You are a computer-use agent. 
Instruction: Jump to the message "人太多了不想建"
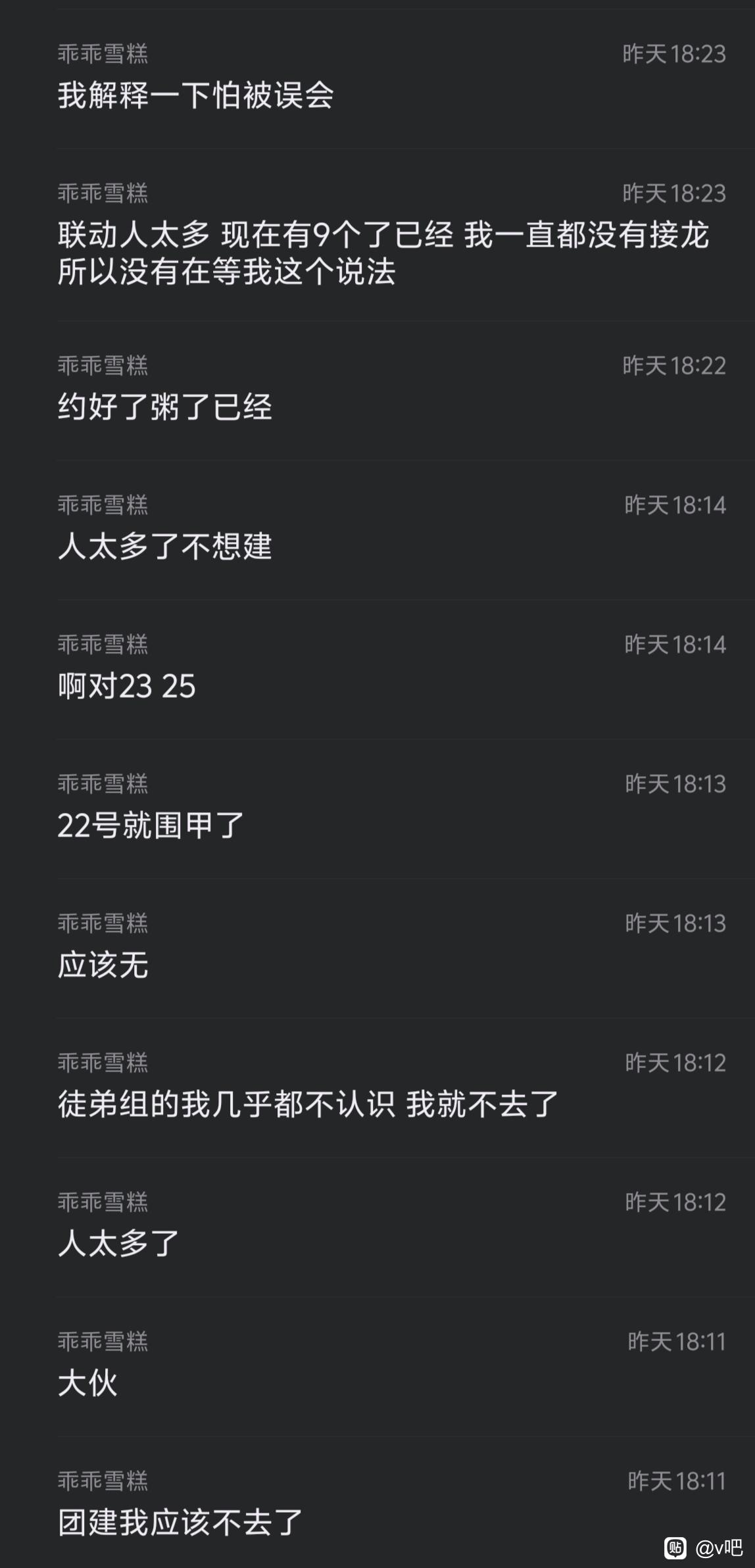[x=165, y=546]
